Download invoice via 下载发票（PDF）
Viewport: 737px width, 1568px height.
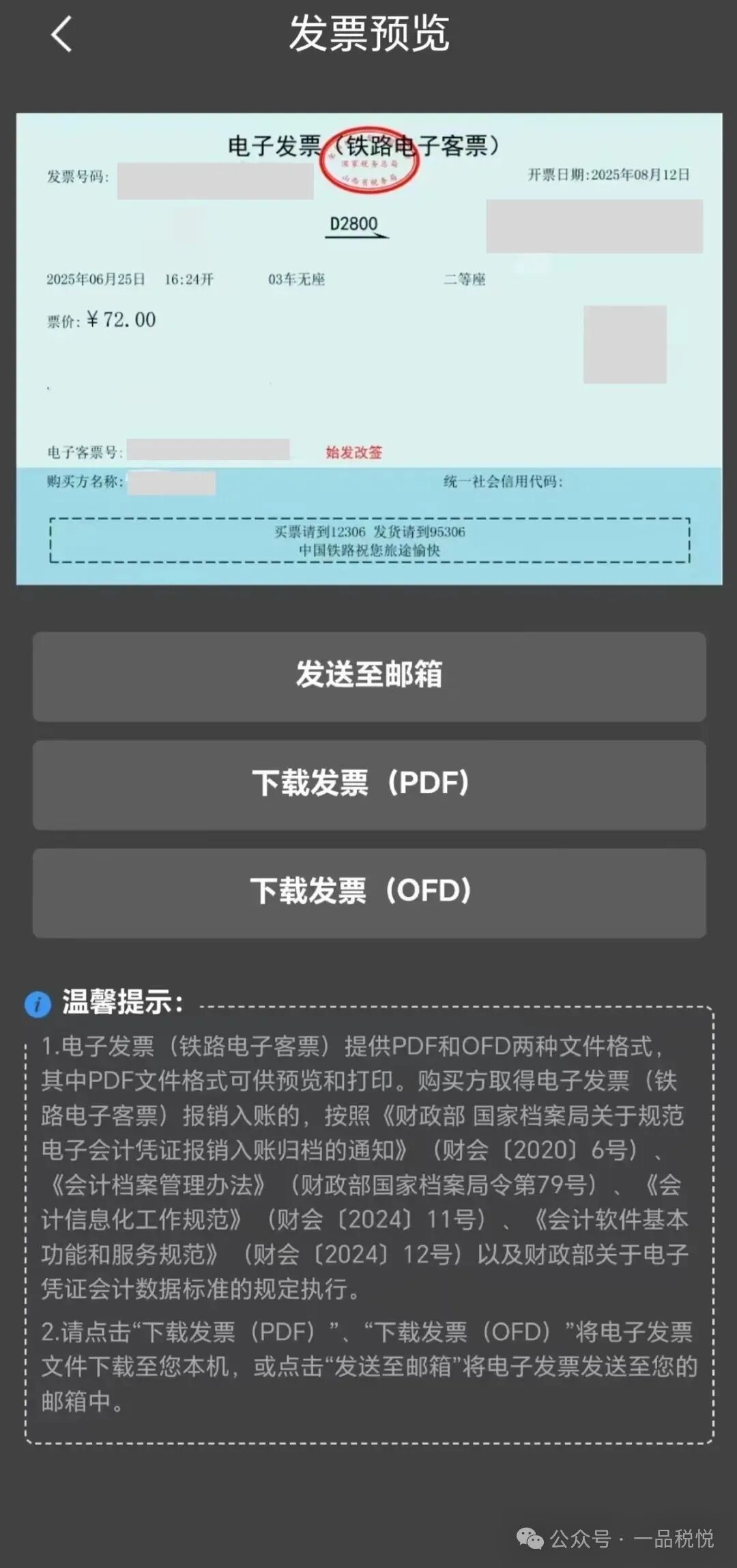click(x=369, y=784)
